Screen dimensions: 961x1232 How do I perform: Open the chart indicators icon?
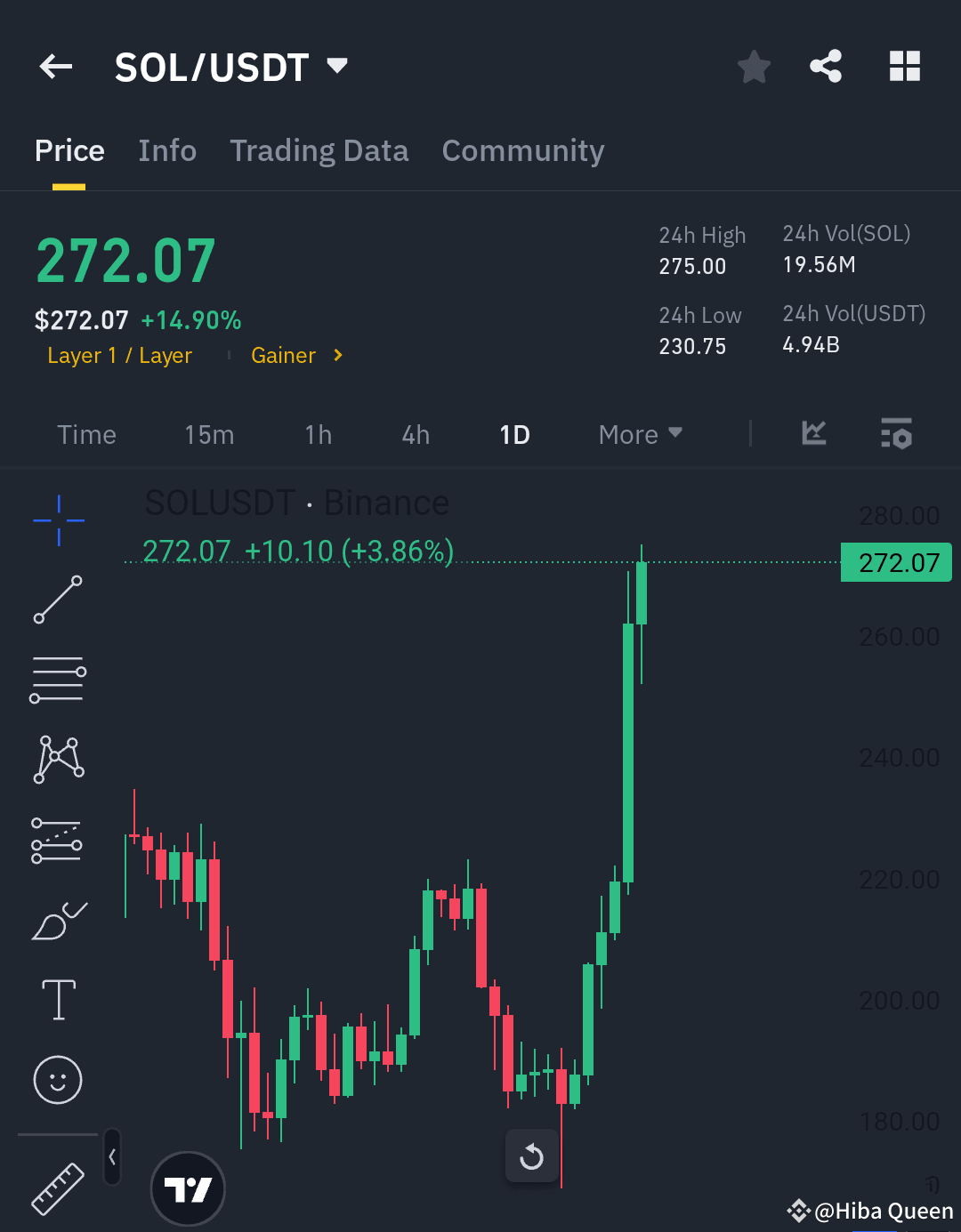[813, 433]
